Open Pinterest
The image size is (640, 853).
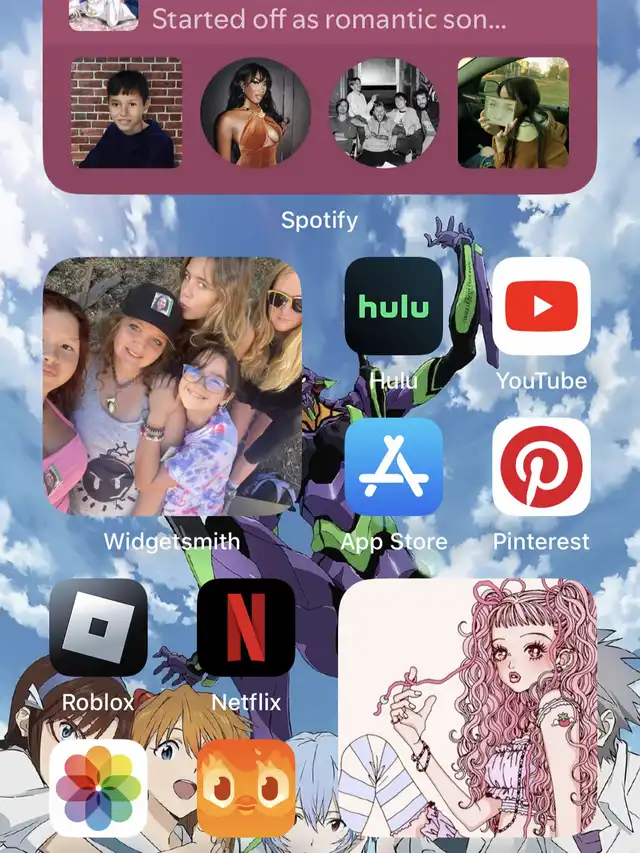541,466
